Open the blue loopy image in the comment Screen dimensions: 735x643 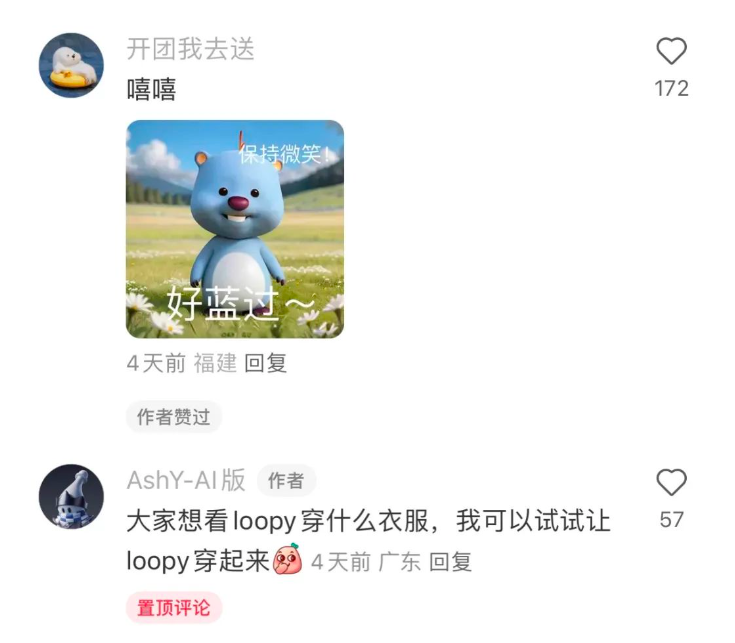[x=235, y=229]
